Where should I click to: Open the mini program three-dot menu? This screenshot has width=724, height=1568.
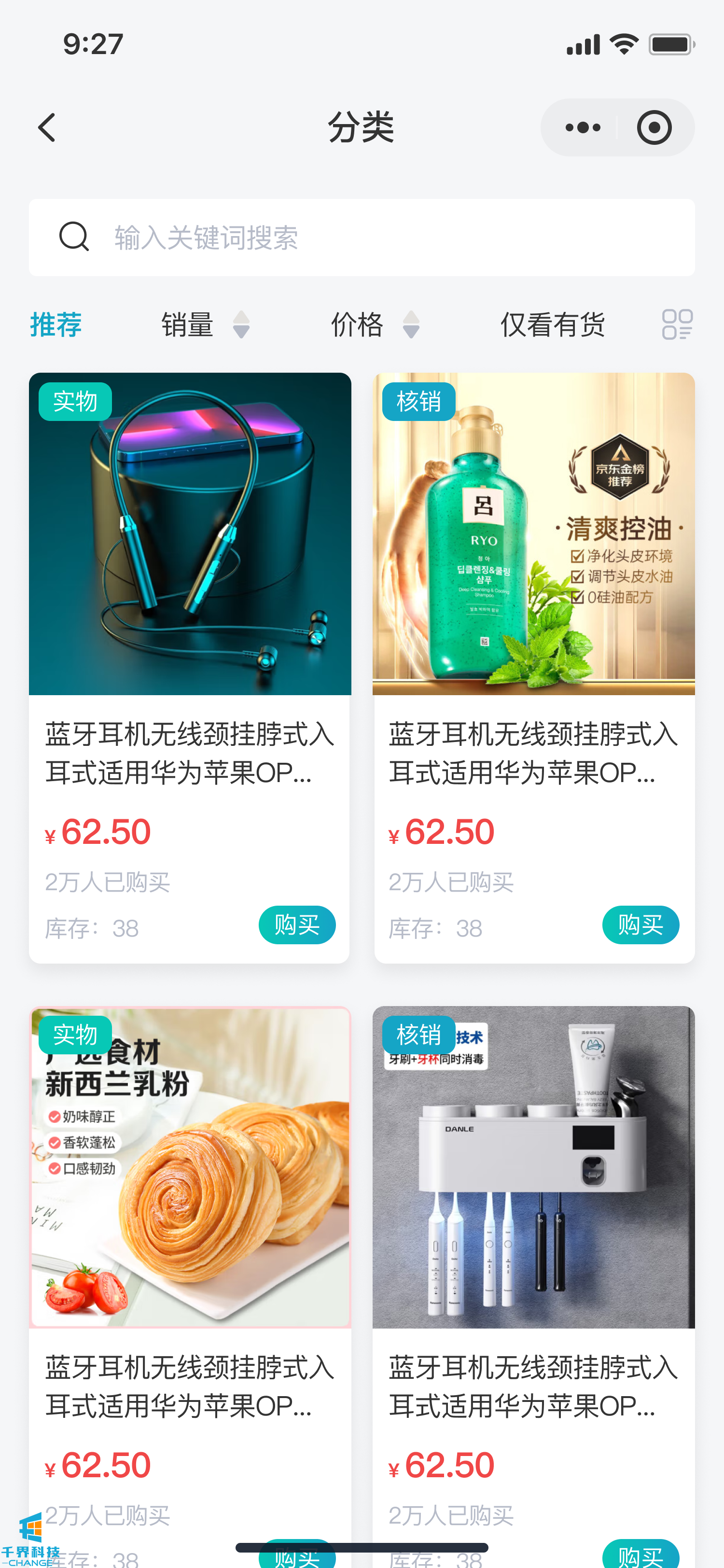(582, 128)
